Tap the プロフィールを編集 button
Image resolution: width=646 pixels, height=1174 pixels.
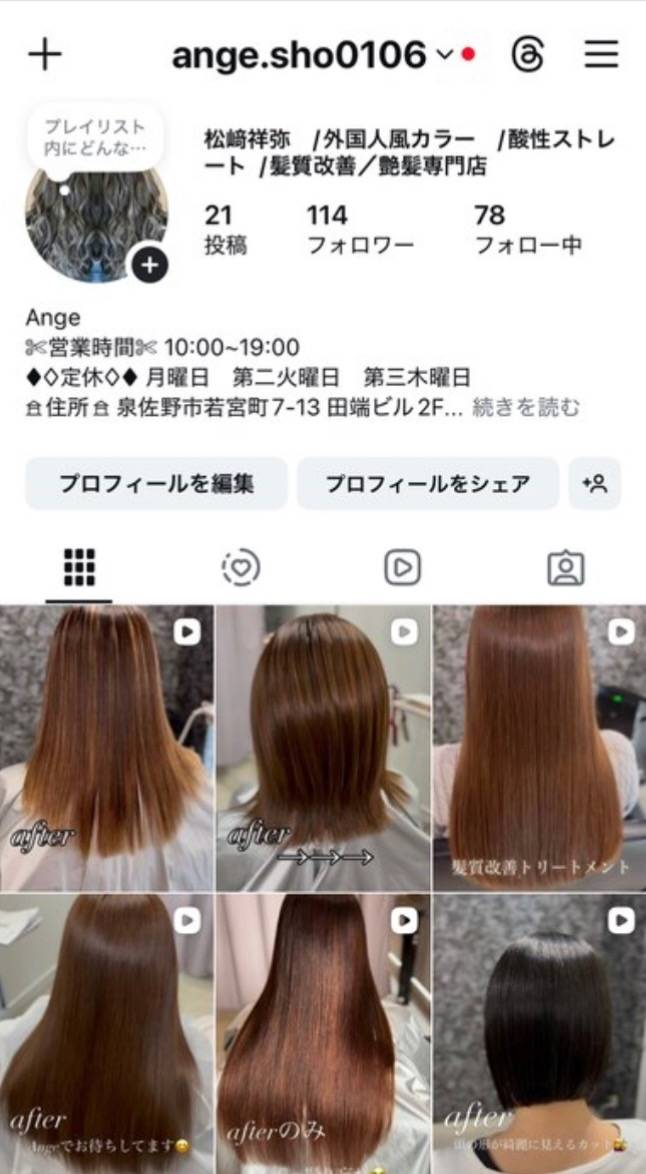pyautogui.click(x=156, y=484)
